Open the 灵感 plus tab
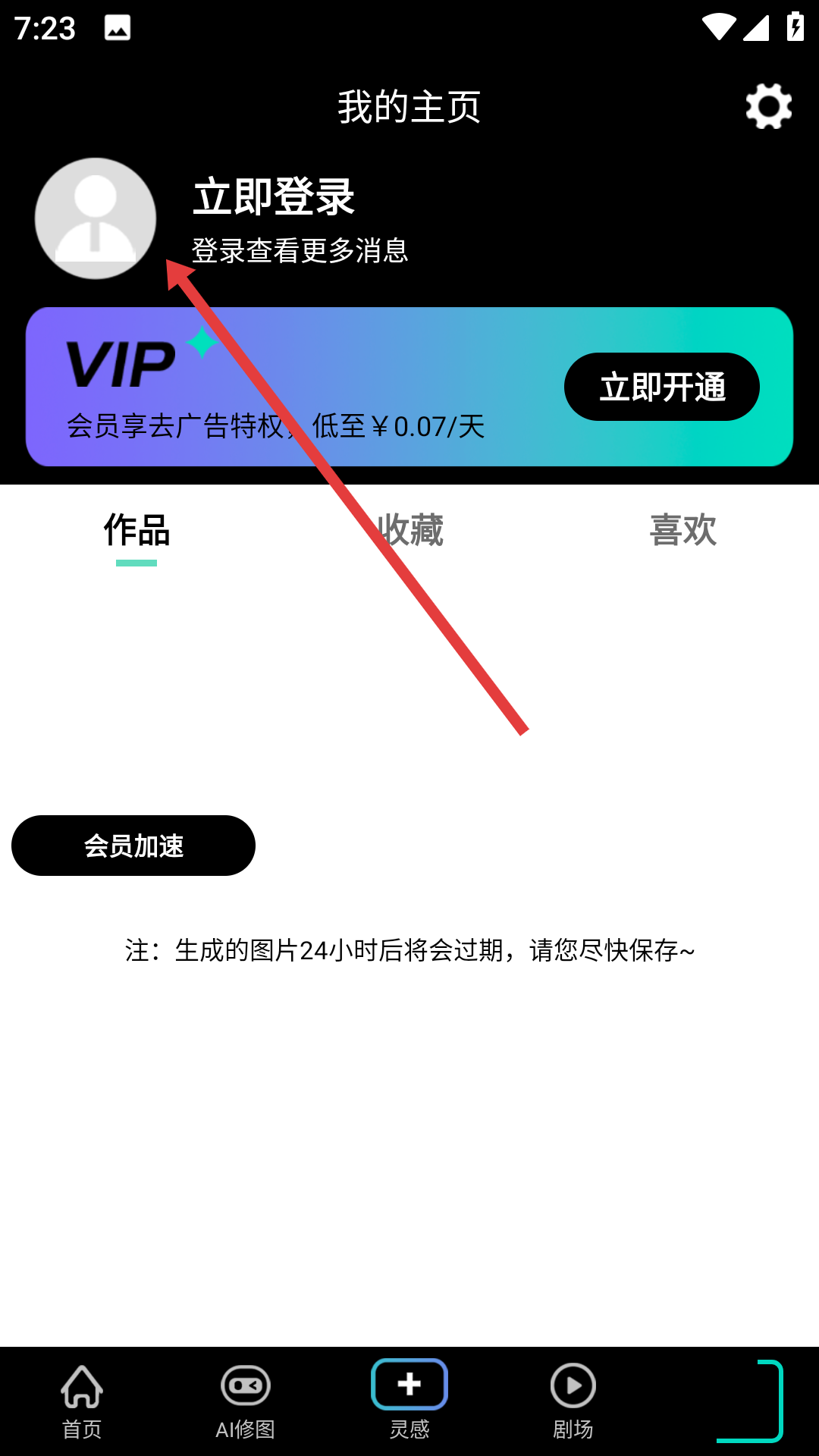Viewport: 819px width, 1456px height. (x=409, y=1400)
